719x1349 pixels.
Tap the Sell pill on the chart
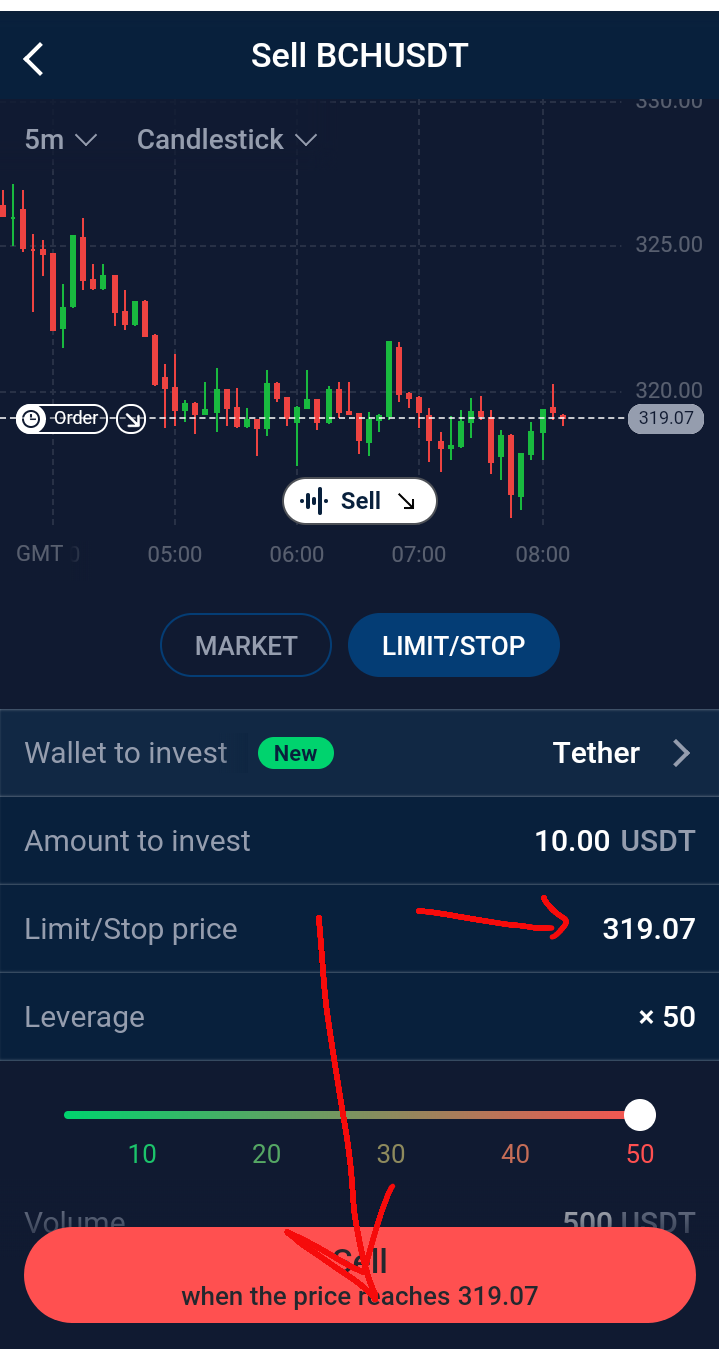coord(360,501)
